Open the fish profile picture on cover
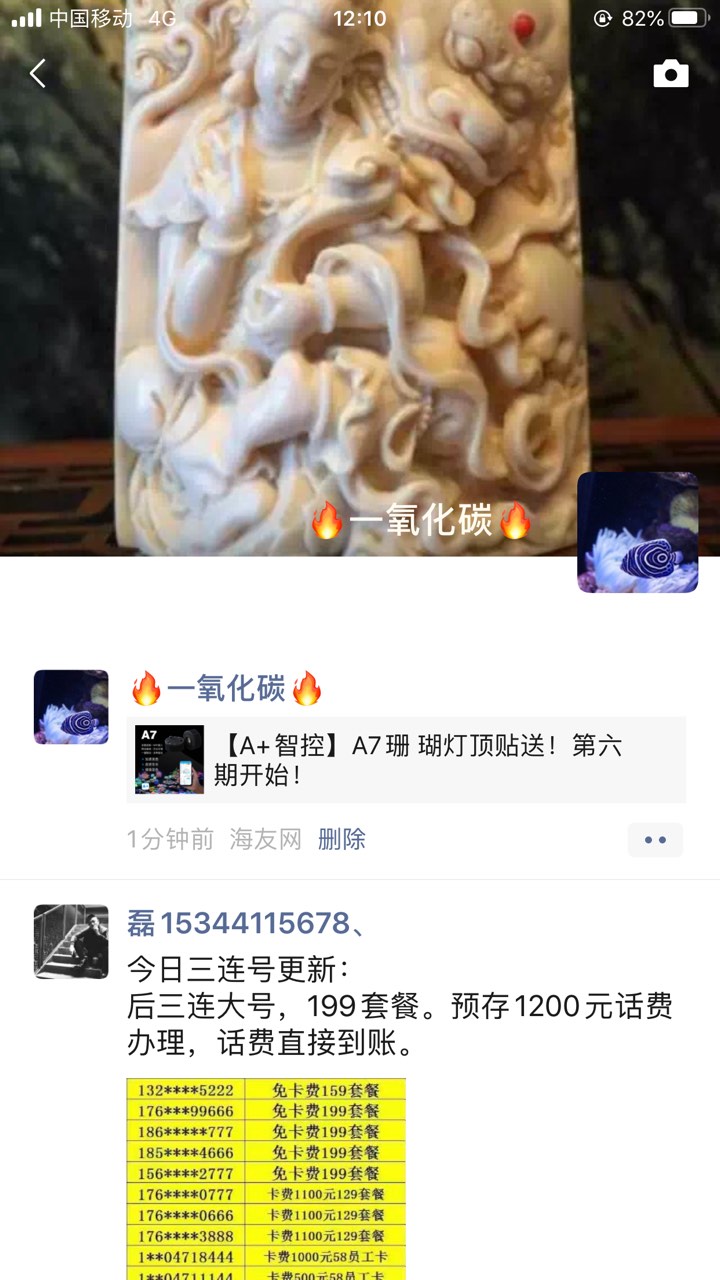This screenshot has width=720, height=1280. point(637,532)
